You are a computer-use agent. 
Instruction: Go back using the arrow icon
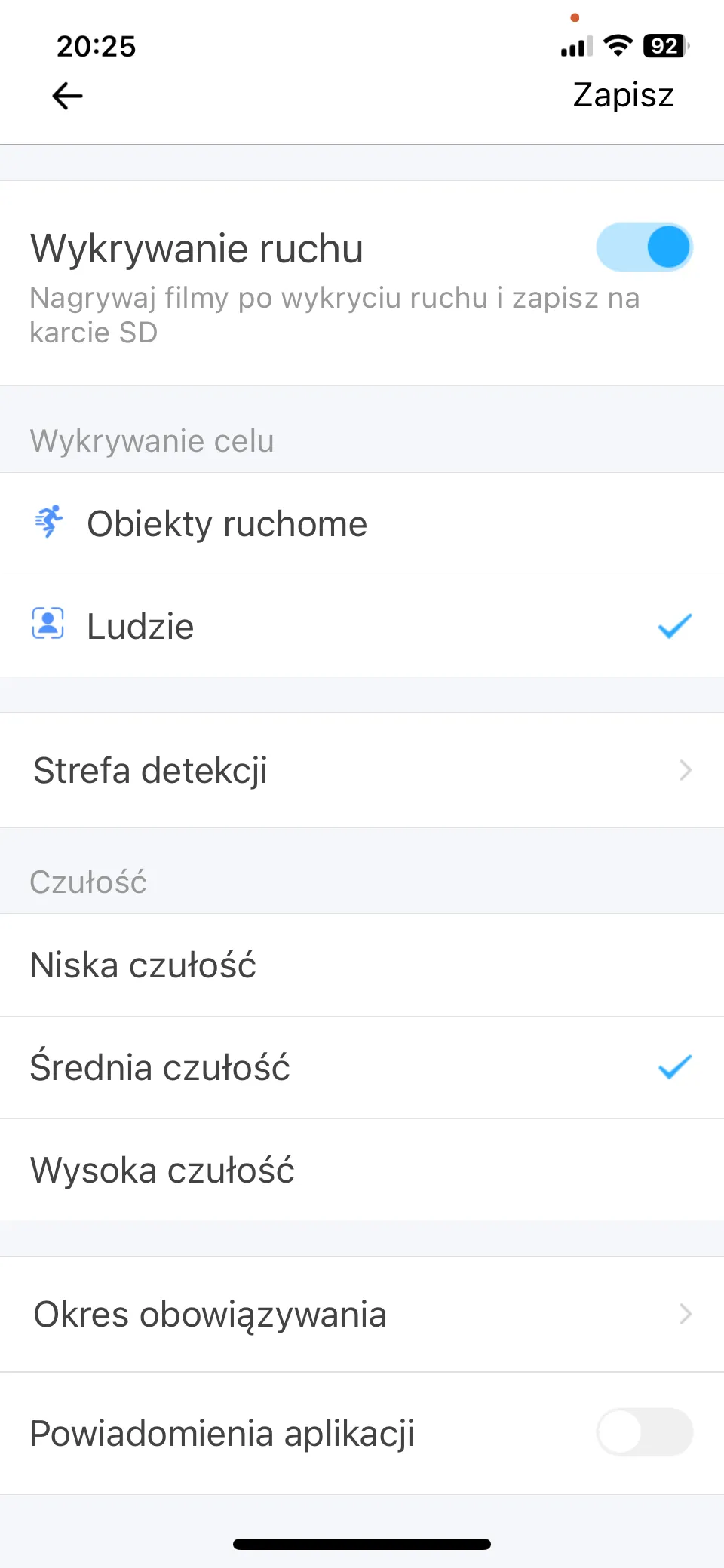67,96
